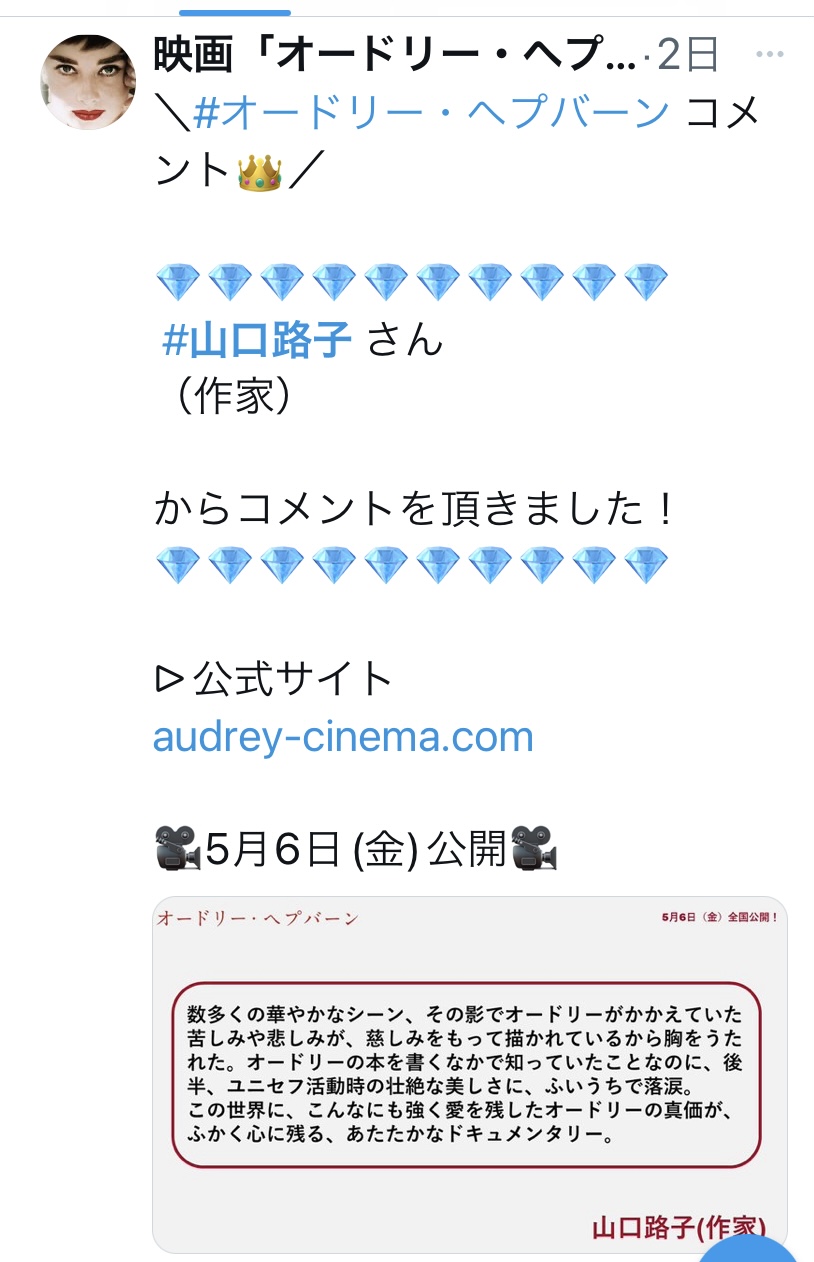This screenshot has width=814, height=1262.
Task: Open the attached comment image by 山口路子
Action: pos(468,1070)
